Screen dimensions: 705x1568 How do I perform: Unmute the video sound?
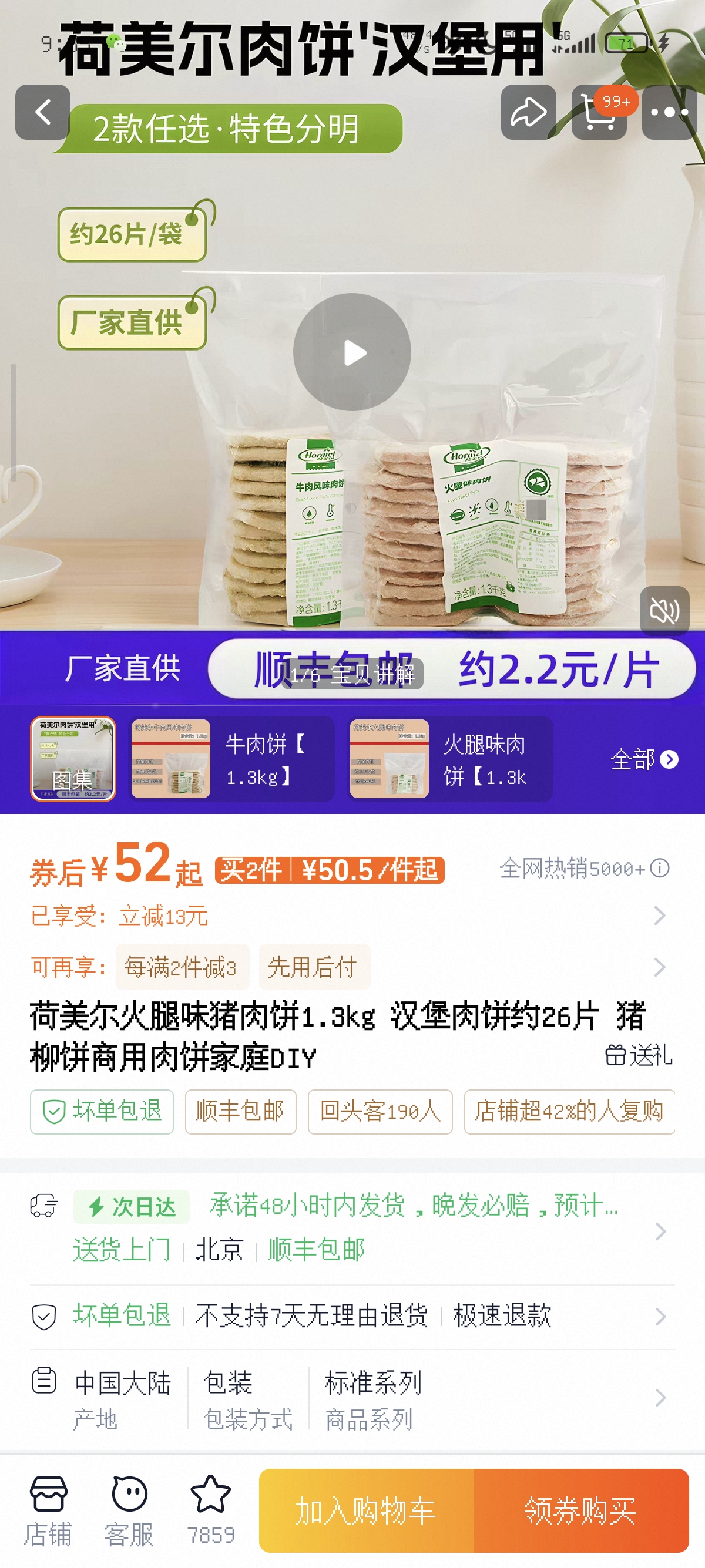[664, 611]
